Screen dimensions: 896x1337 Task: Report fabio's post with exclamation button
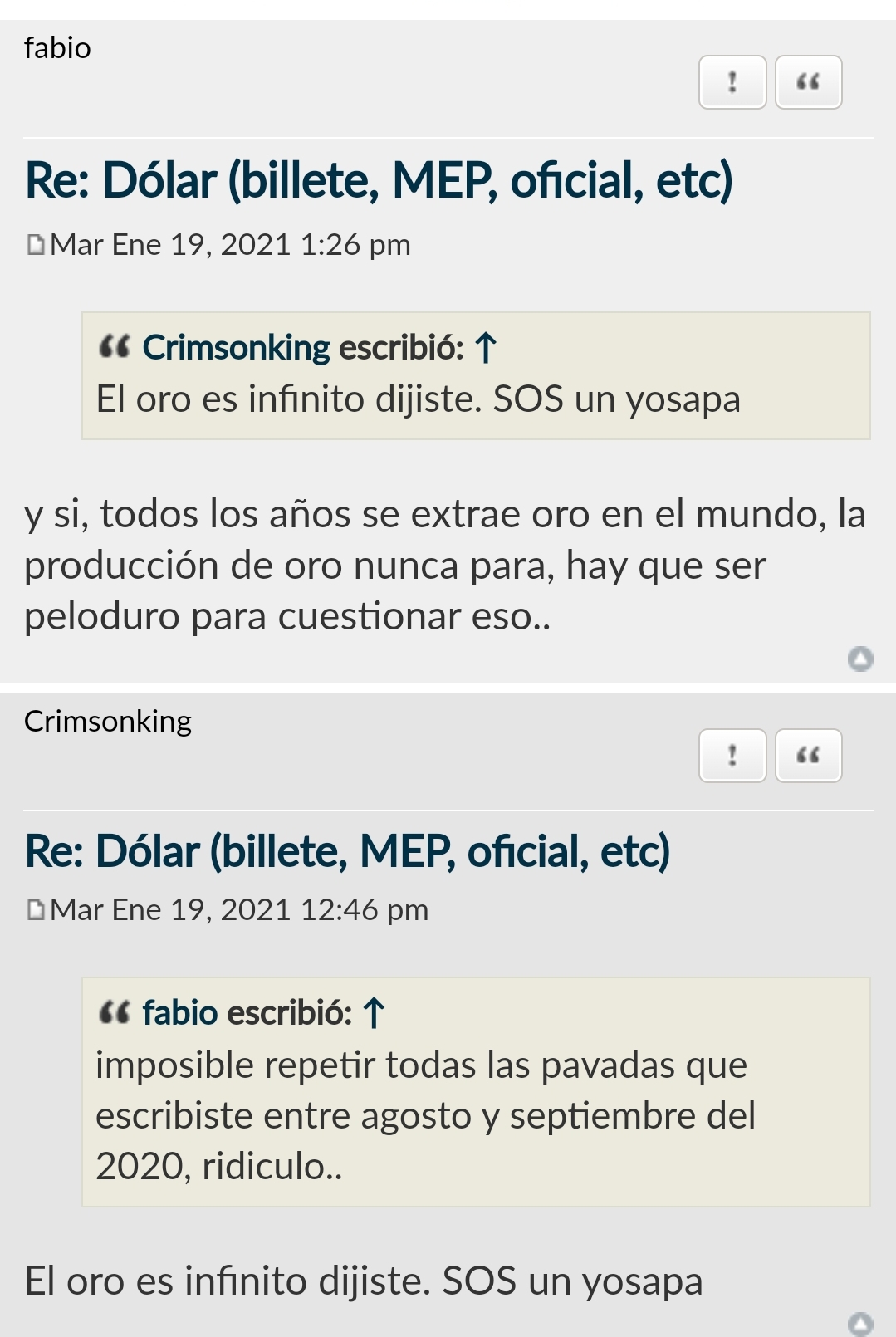[732, 82]
